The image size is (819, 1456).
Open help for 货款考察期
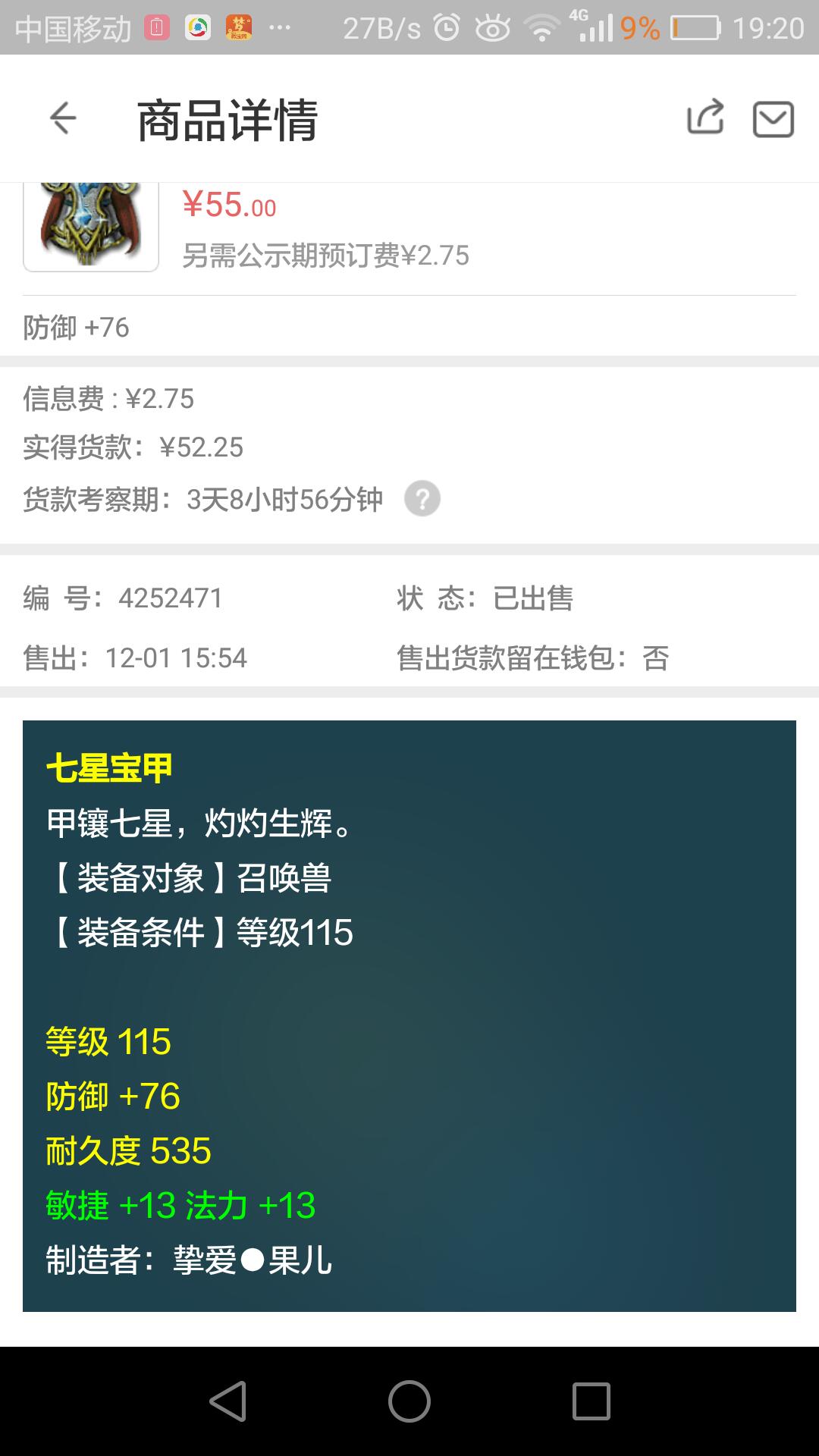click(422, 499)
